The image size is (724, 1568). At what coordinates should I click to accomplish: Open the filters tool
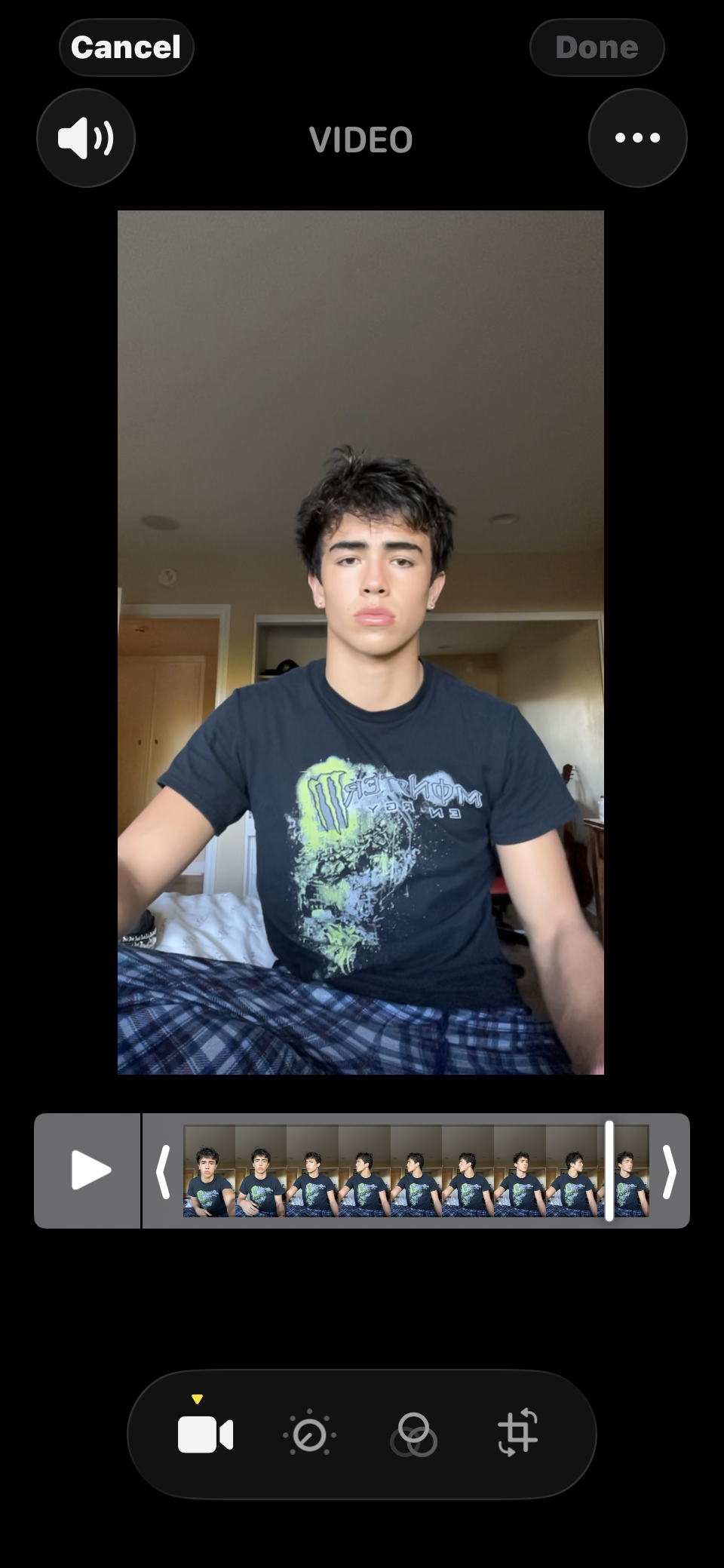(x=413, y=1434)
